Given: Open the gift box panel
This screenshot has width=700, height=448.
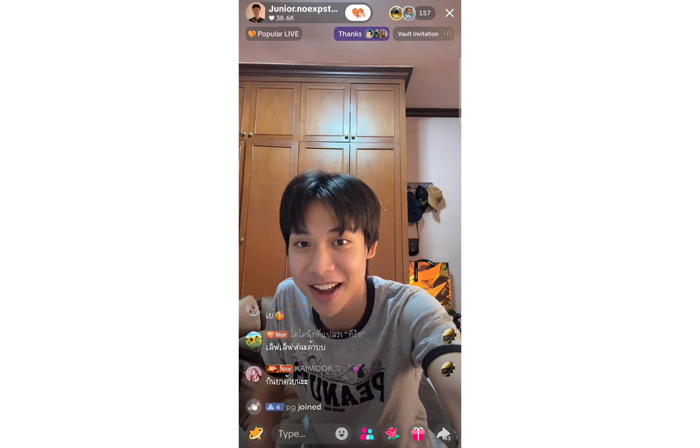Looking at the screenshot, I should click(x=418, y=434).
